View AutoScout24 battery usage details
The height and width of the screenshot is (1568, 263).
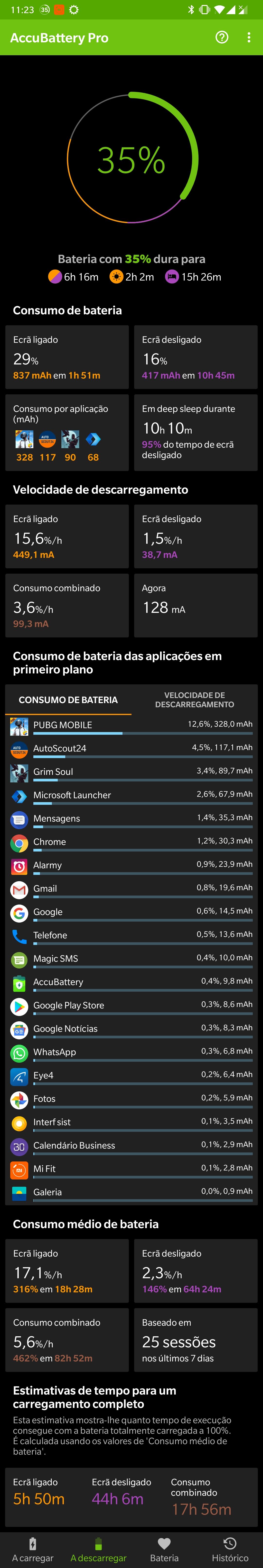pyautogui.click(x=131, y=748)
